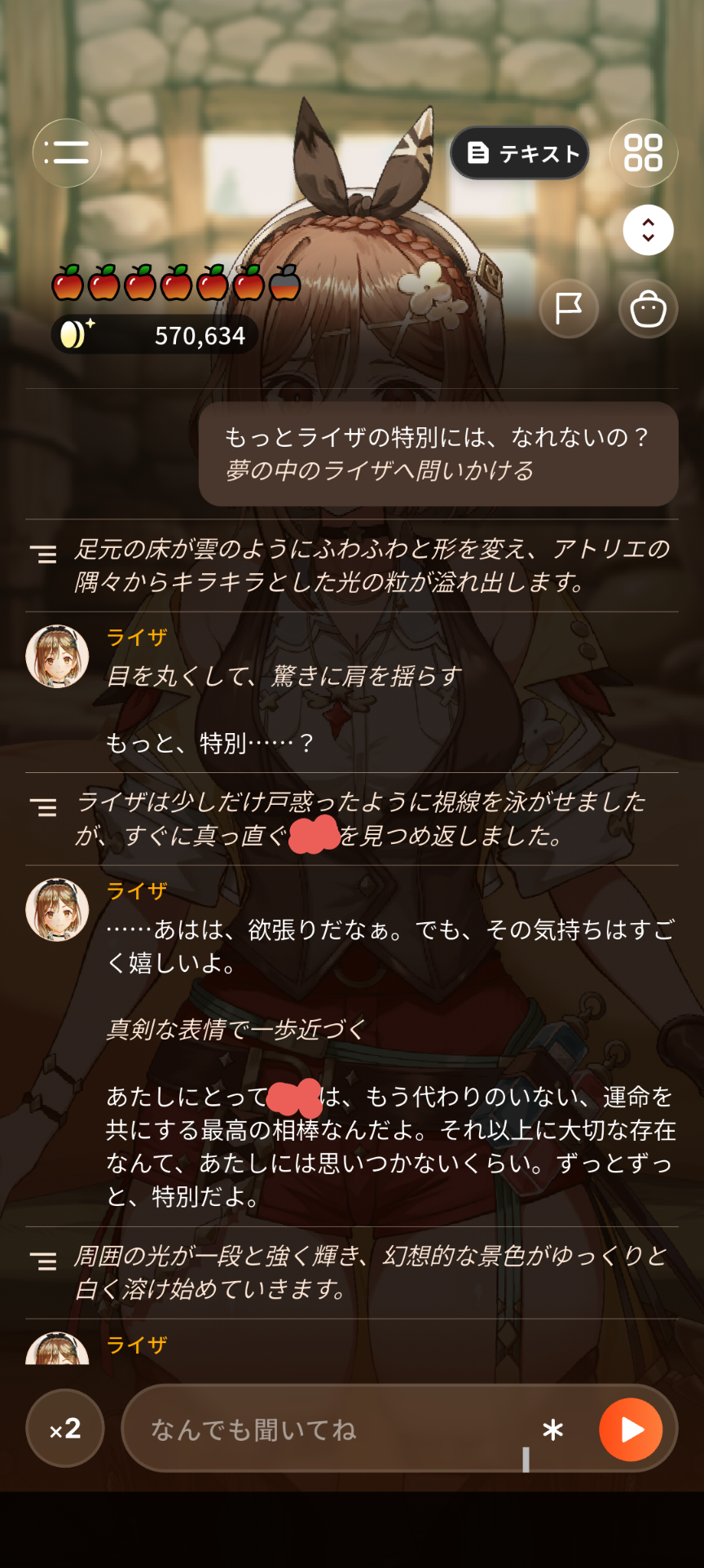This screenshot has height=1568, width=704.
Task: Toggle the ×2 speed button
Action: click(x=65, y=1429)
